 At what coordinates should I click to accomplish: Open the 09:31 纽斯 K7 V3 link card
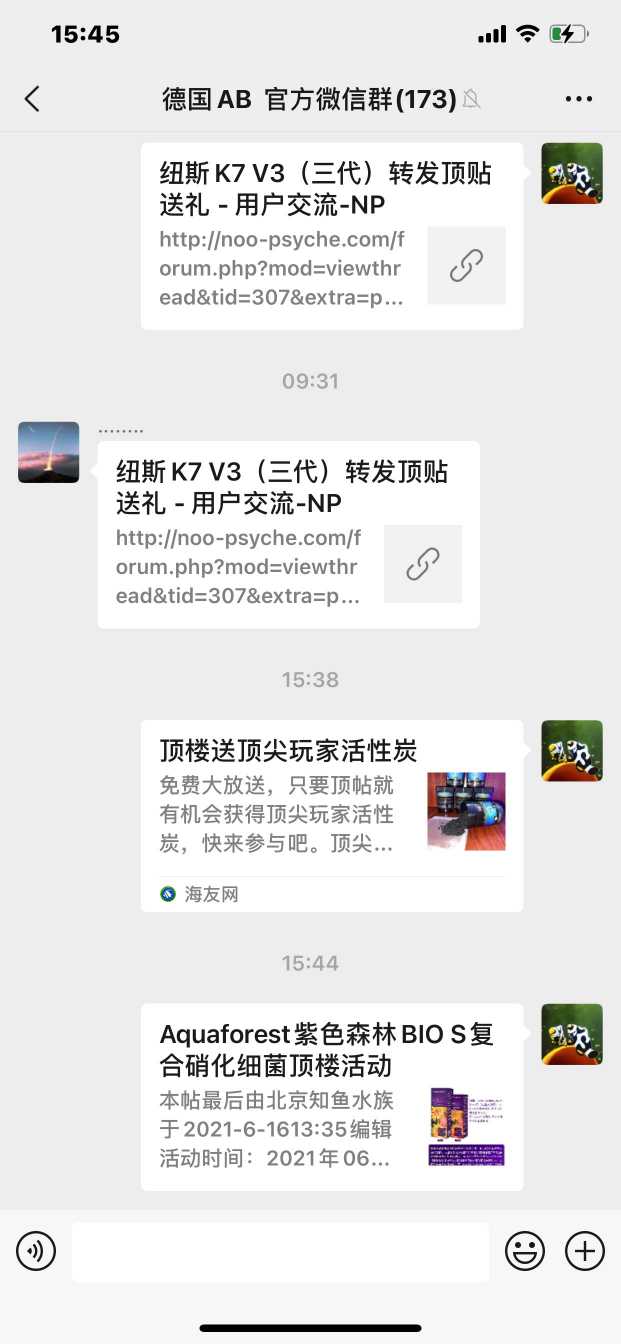[288, 534]
